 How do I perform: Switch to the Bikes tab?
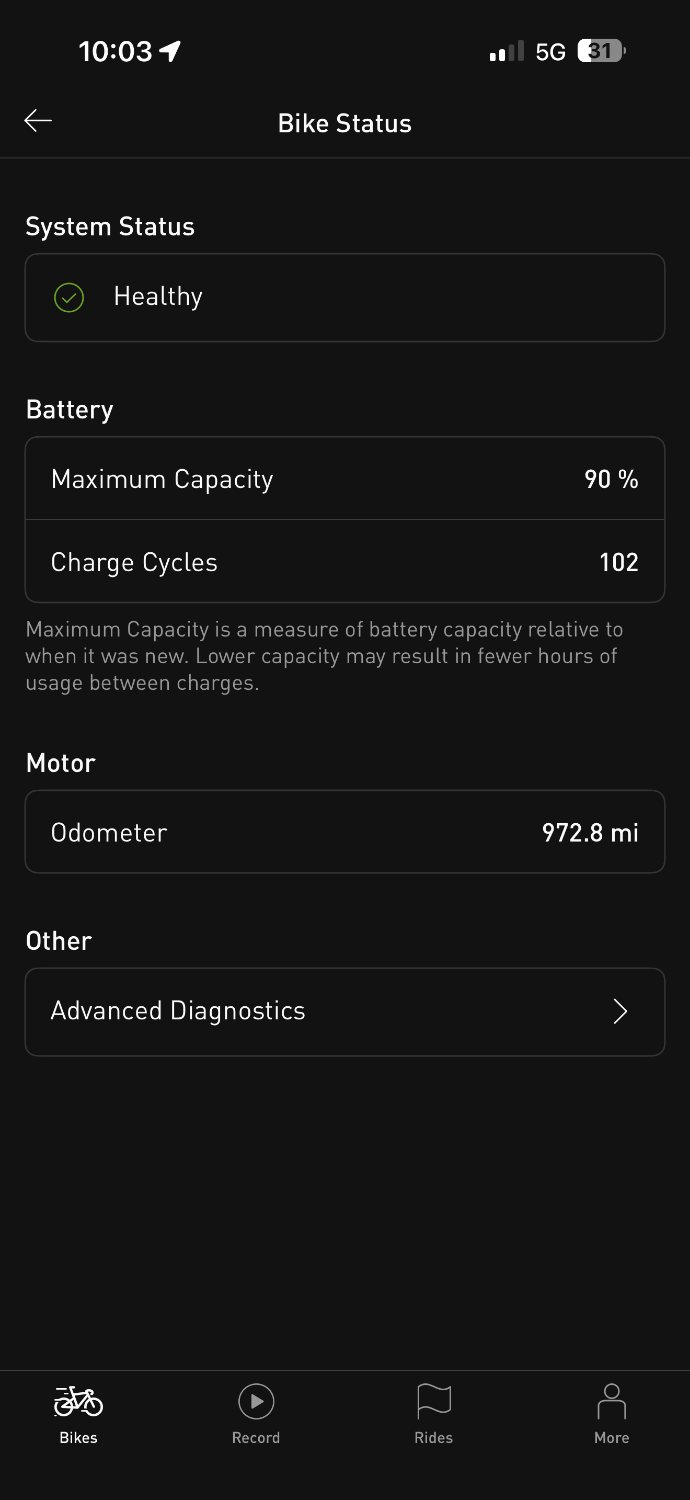click(x=78, y=1414)
